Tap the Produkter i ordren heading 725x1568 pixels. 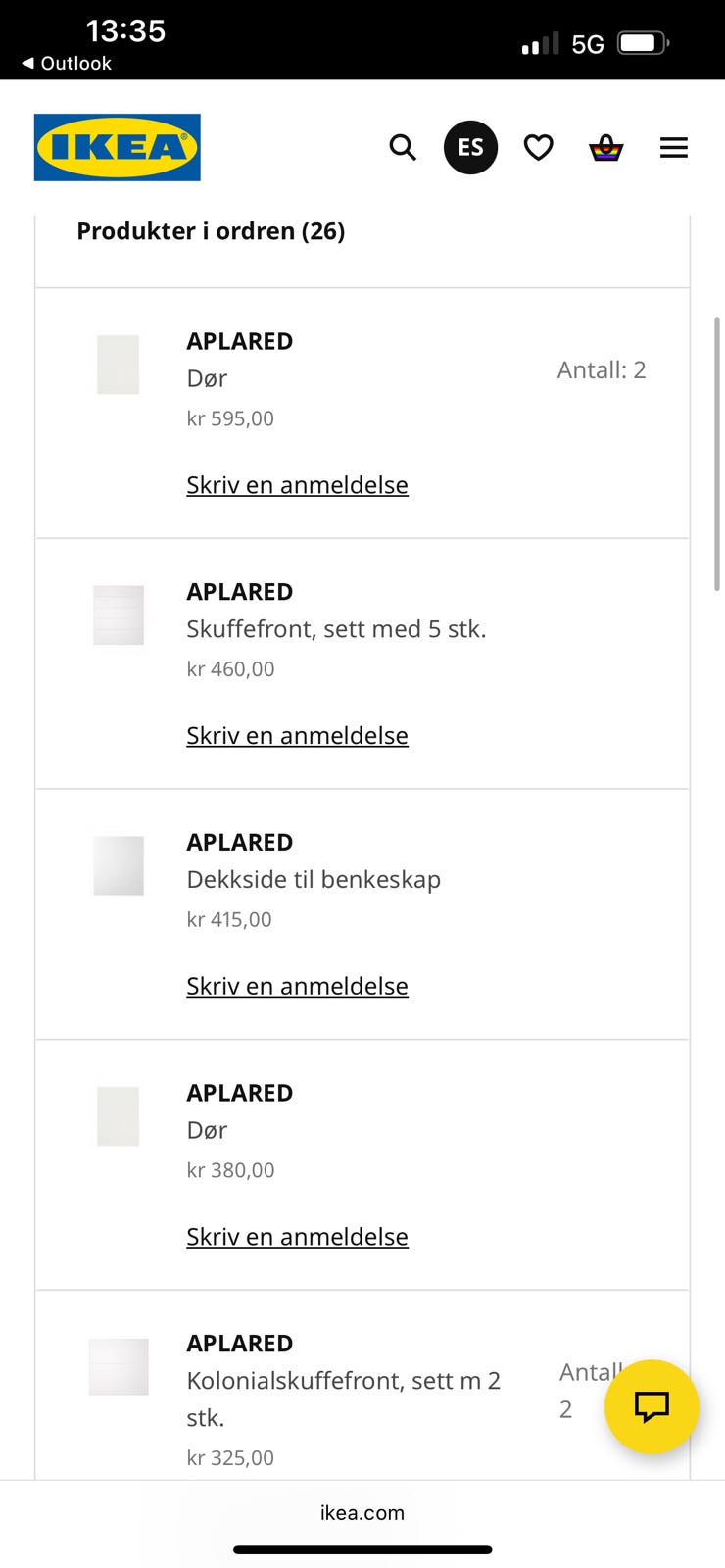click(212, 231)
